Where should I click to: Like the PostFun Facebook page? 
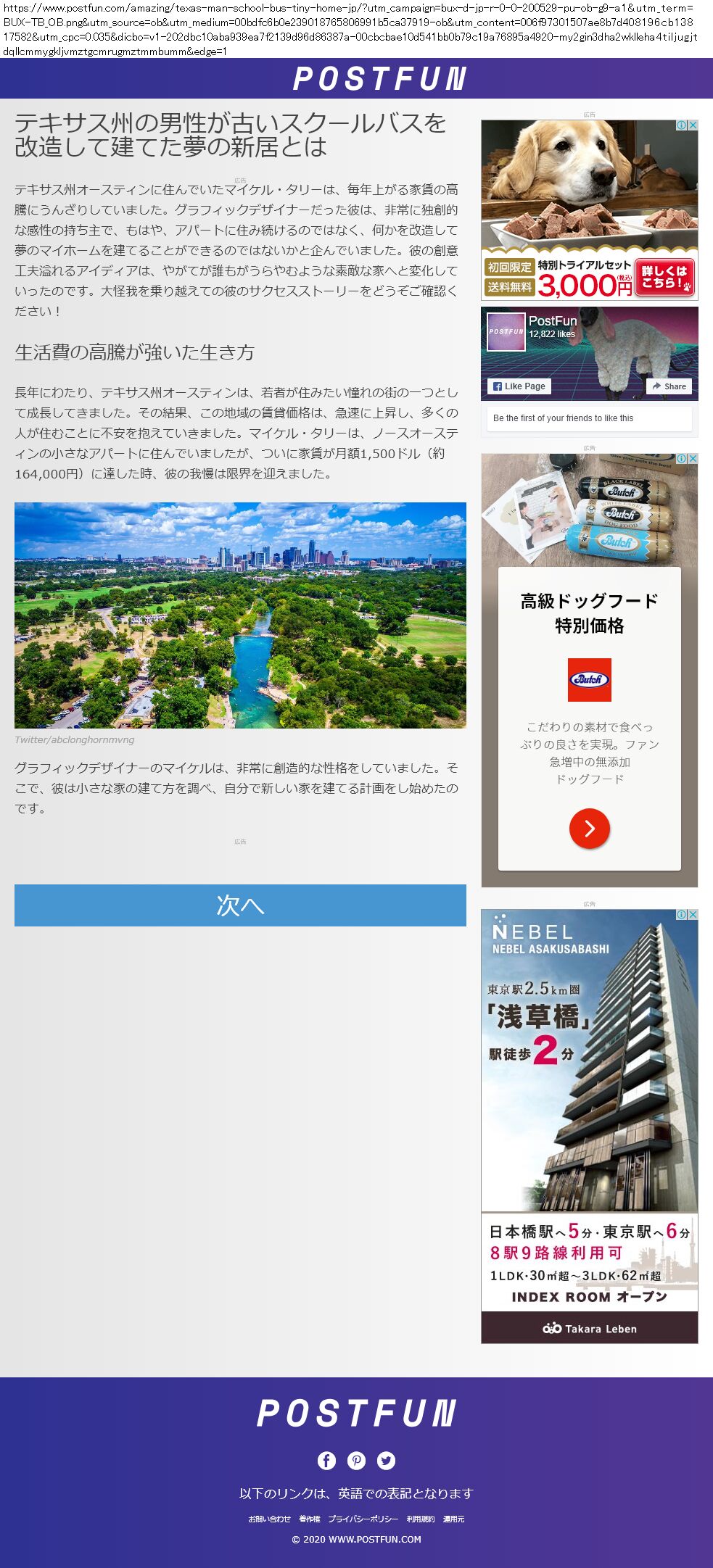point(519,386)
